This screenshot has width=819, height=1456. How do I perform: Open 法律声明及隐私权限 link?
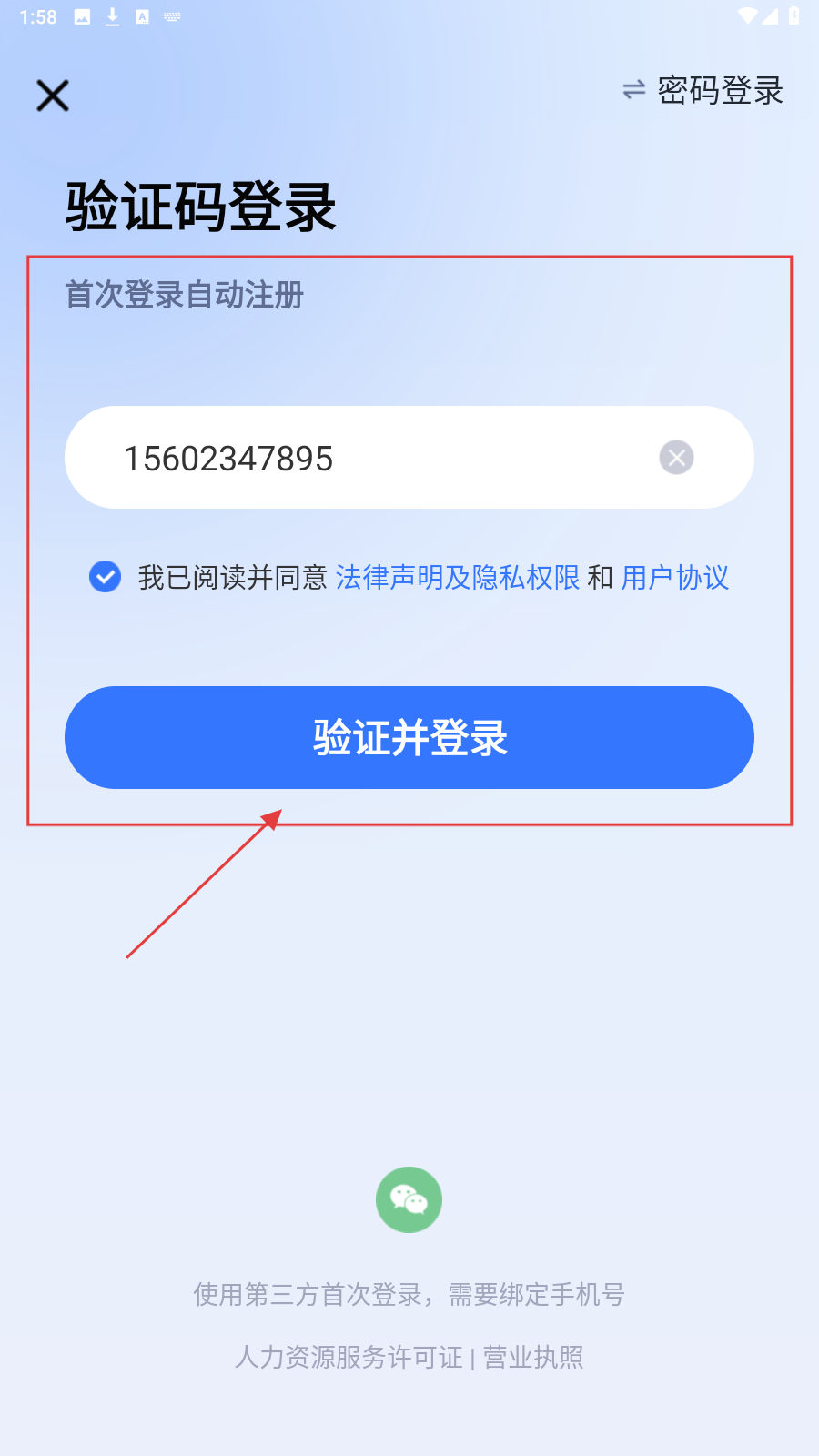(457, 578)
